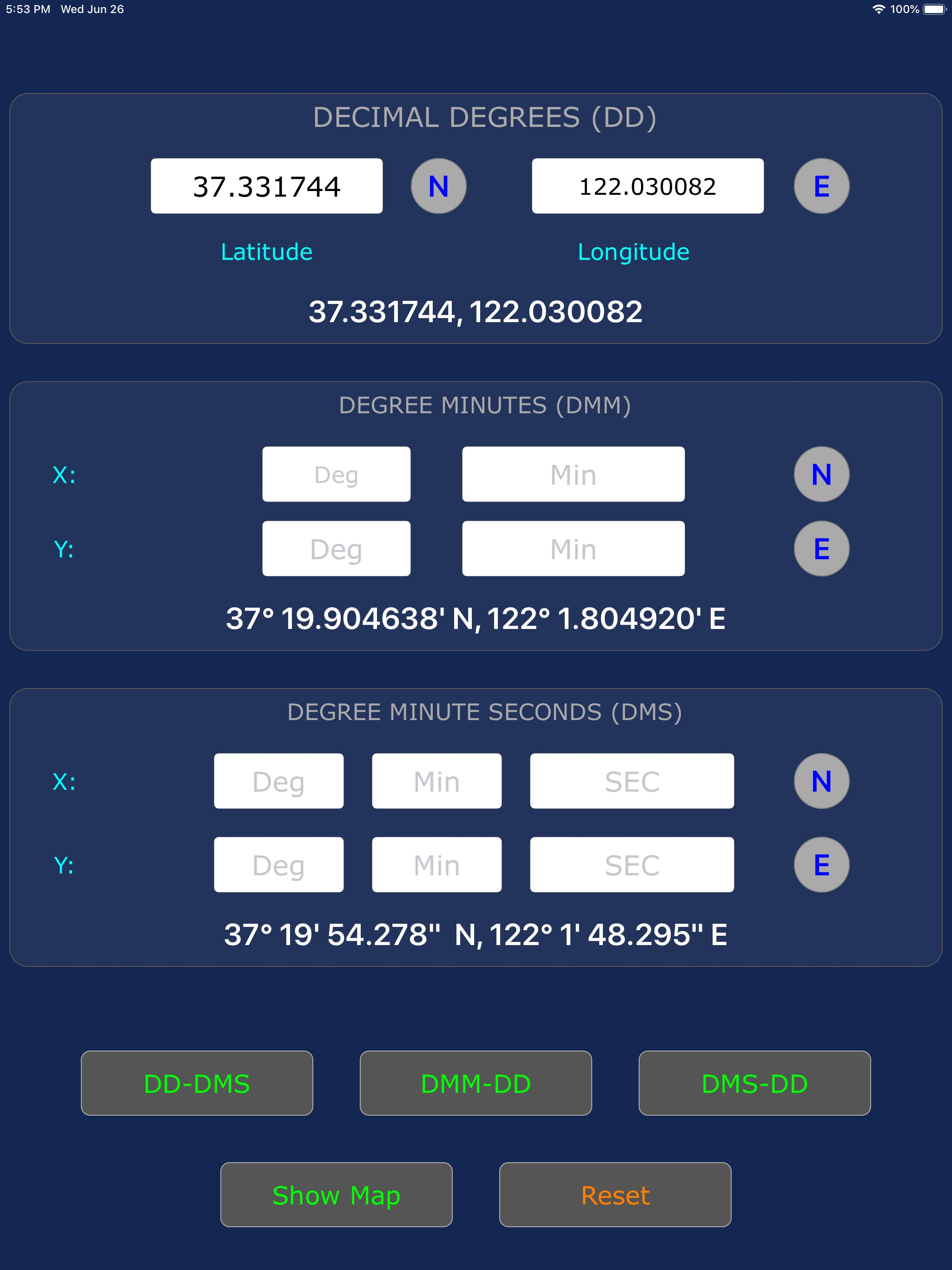Select the N hemisphere circle in DMS section
Image resolution: width=952 pixels, height=1270 pixels.
tap(821, 780)
